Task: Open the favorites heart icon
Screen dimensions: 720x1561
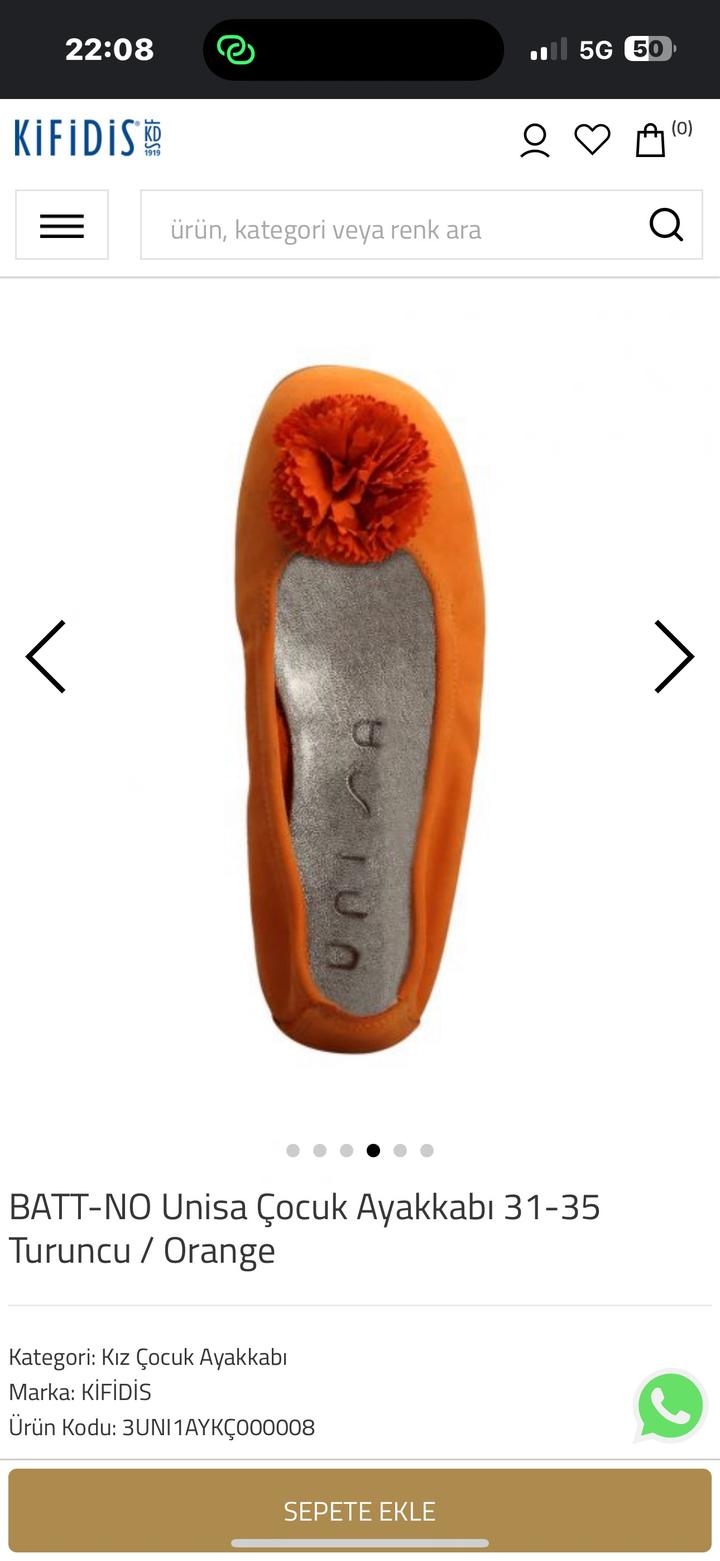Action: [x=592, y=139]
